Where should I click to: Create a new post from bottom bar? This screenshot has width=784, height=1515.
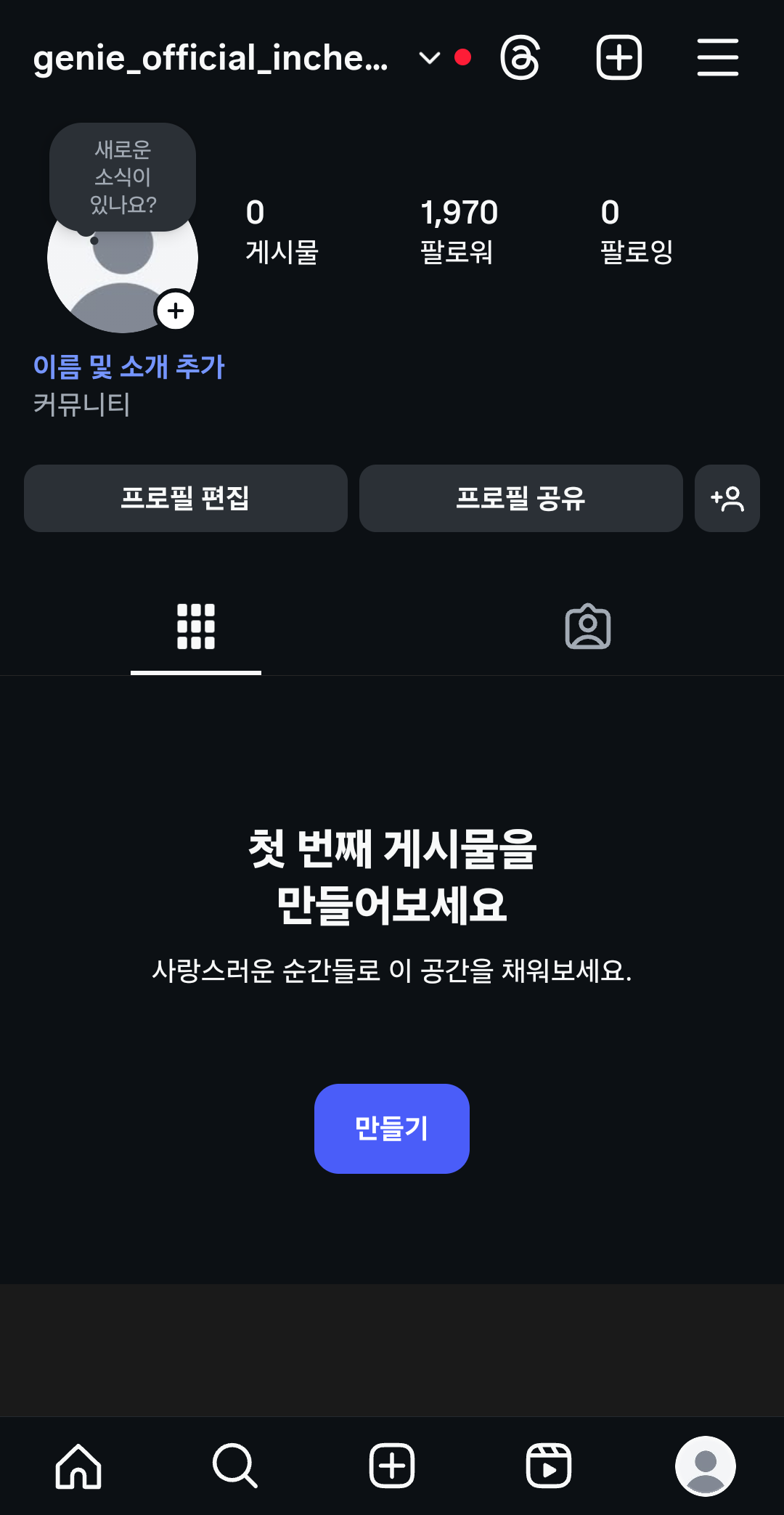(x=391, y=1466)
